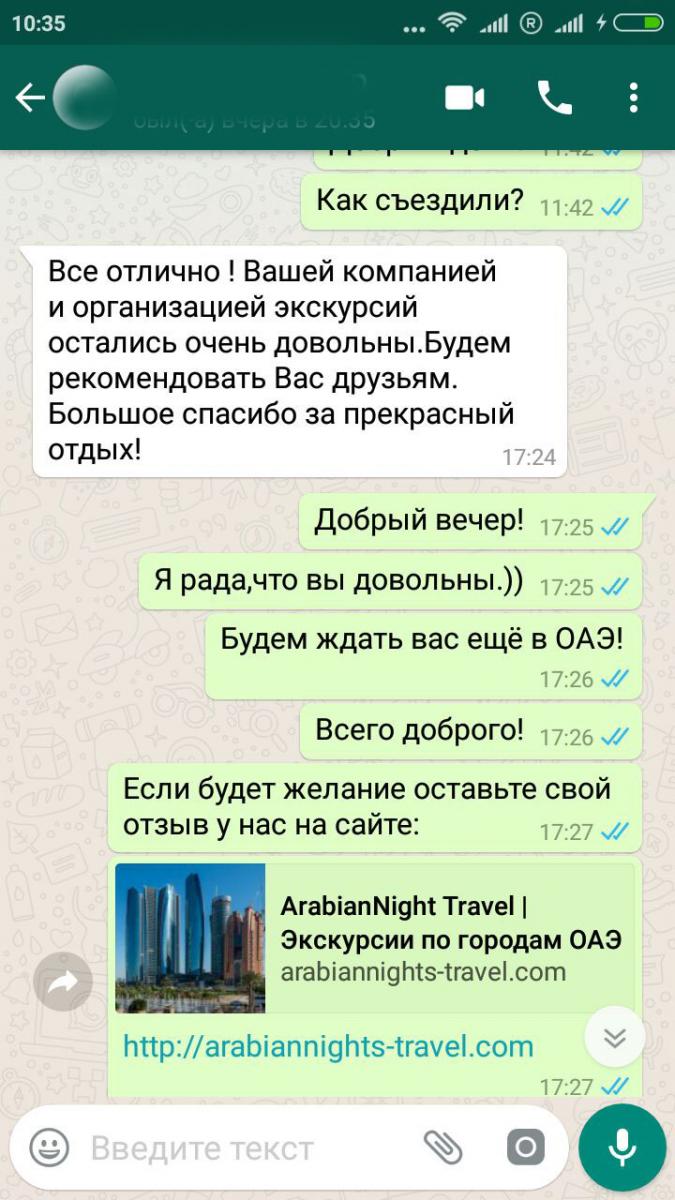Attach a file with the paperclip

441,1147
